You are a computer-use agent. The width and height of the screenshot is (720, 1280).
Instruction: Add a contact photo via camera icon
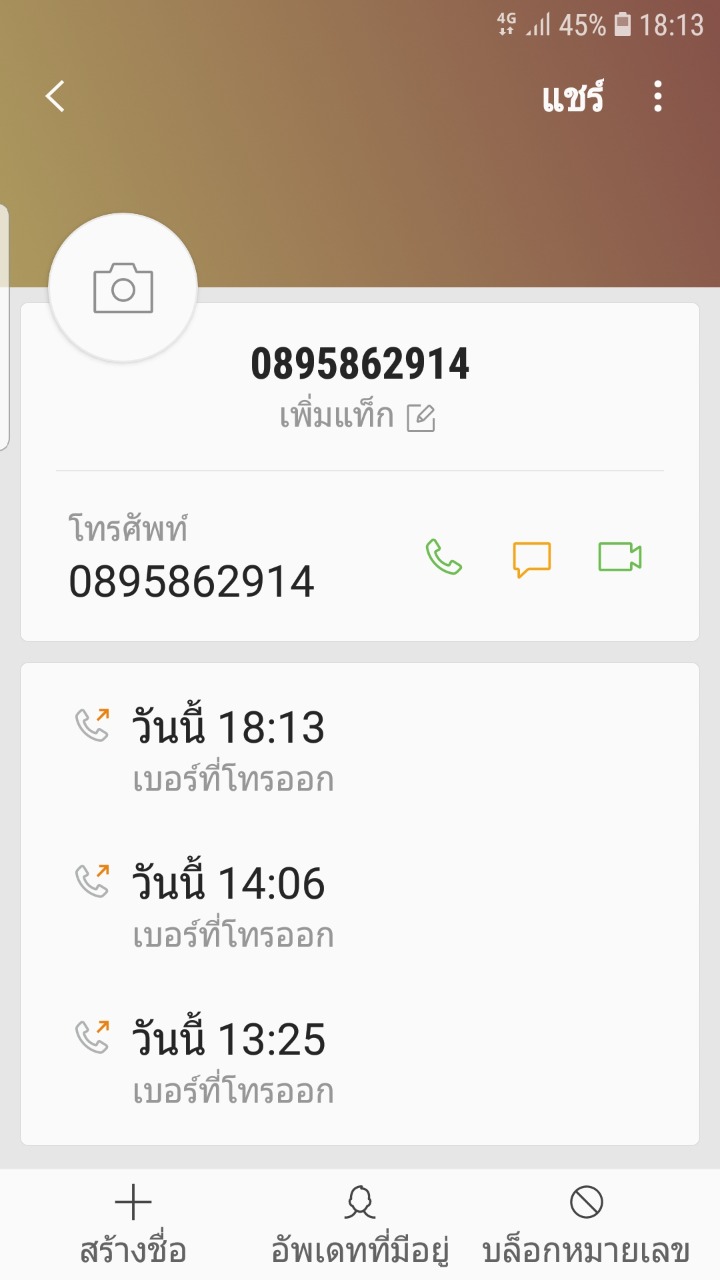123,288
